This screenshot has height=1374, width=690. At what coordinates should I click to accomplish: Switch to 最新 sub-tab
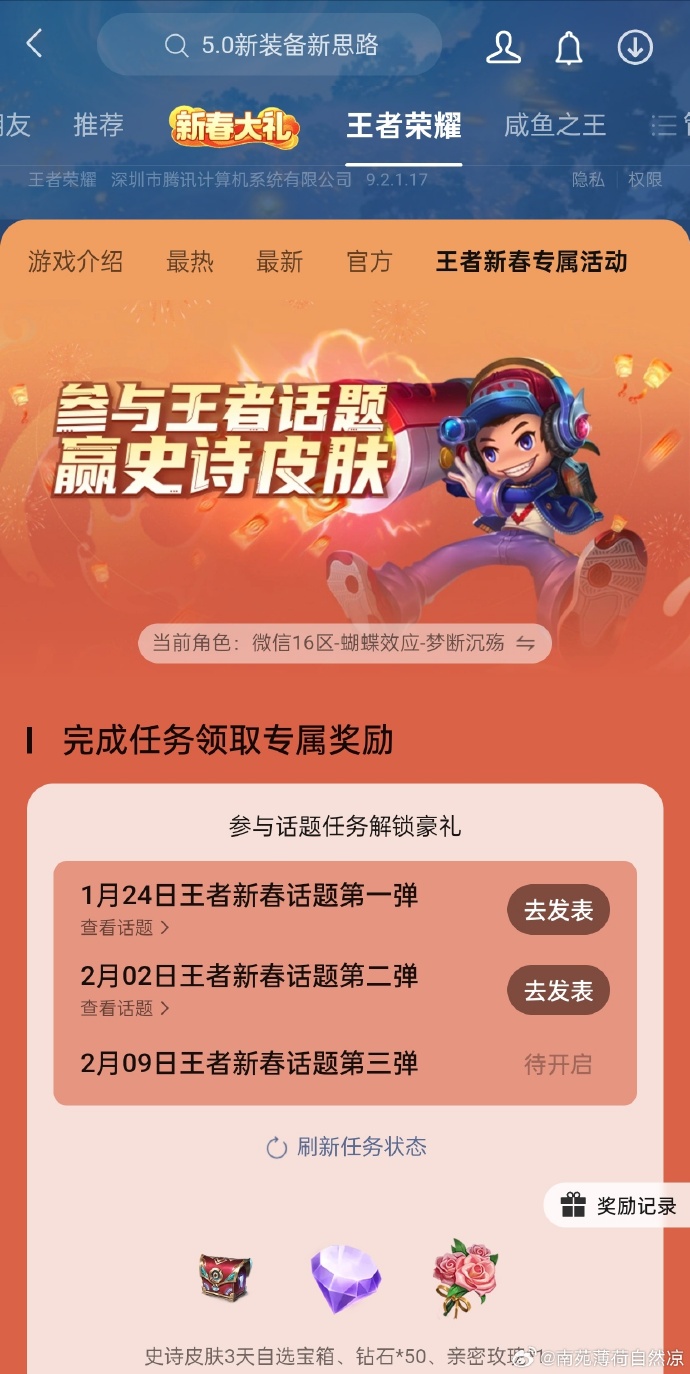point(279,262)
